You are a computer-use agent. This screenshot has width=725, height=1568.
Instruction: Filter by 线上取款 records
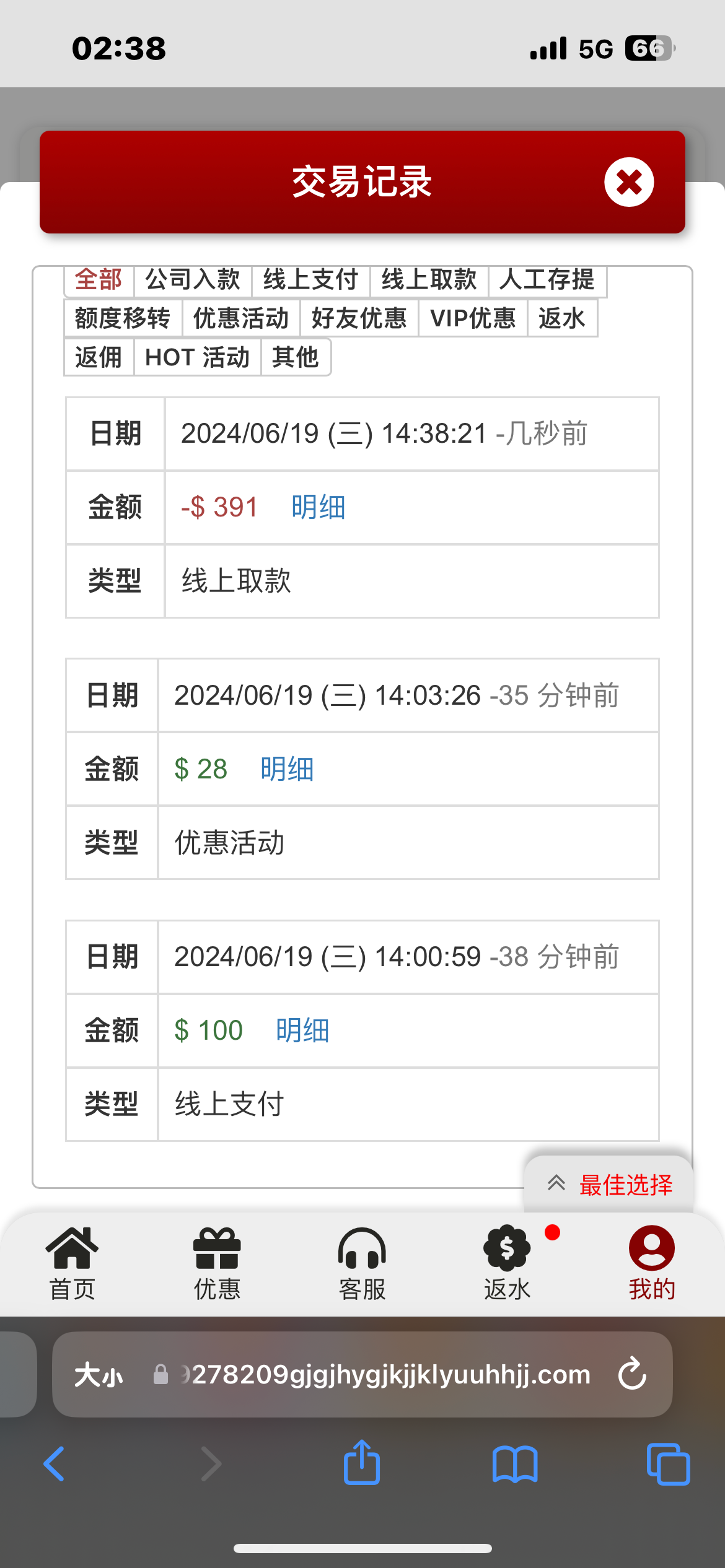click(x=429, y=280)
